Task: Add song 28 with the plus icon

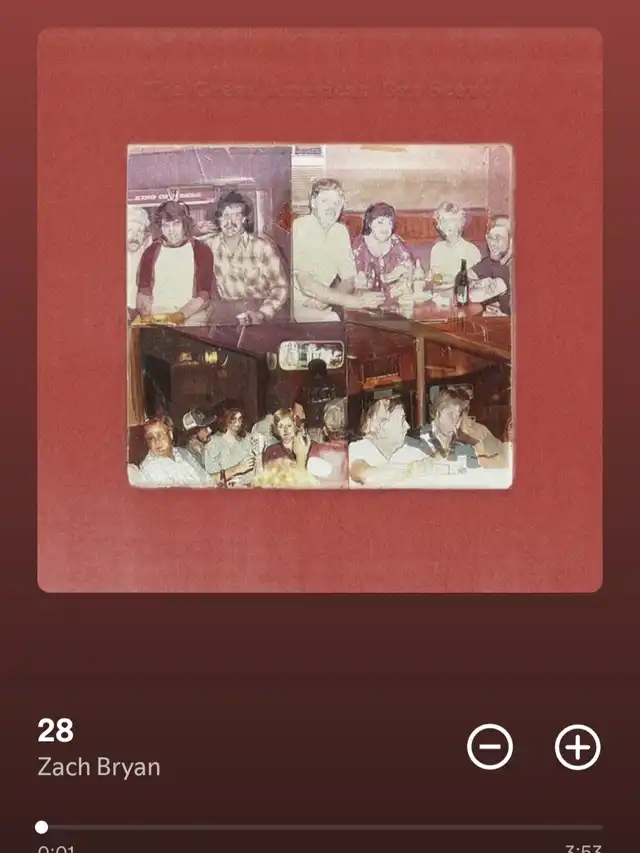Action: coord(578,747)
